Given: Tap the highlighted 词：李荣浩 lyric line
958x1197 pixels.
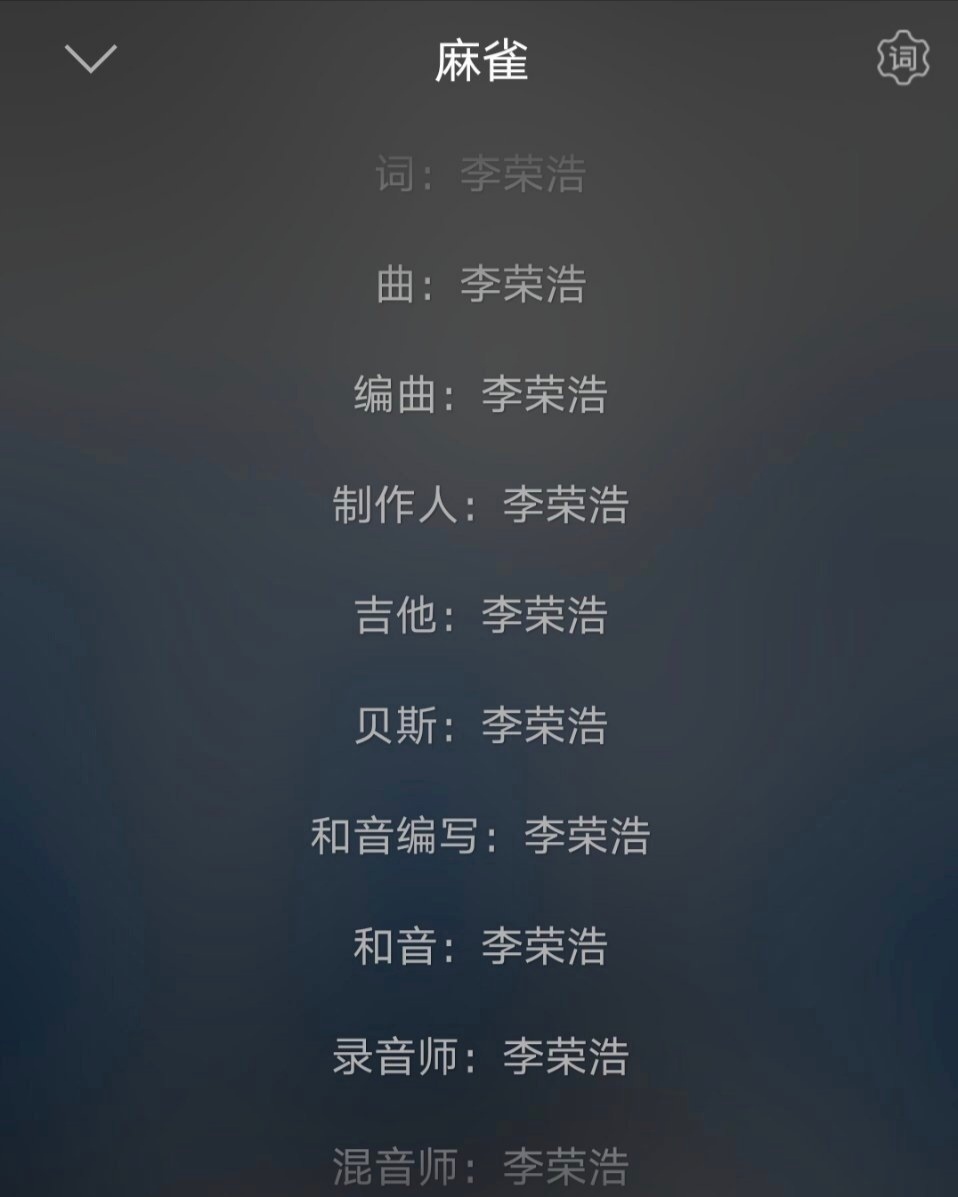Looking at the screenshot, I should click(478, 175).
